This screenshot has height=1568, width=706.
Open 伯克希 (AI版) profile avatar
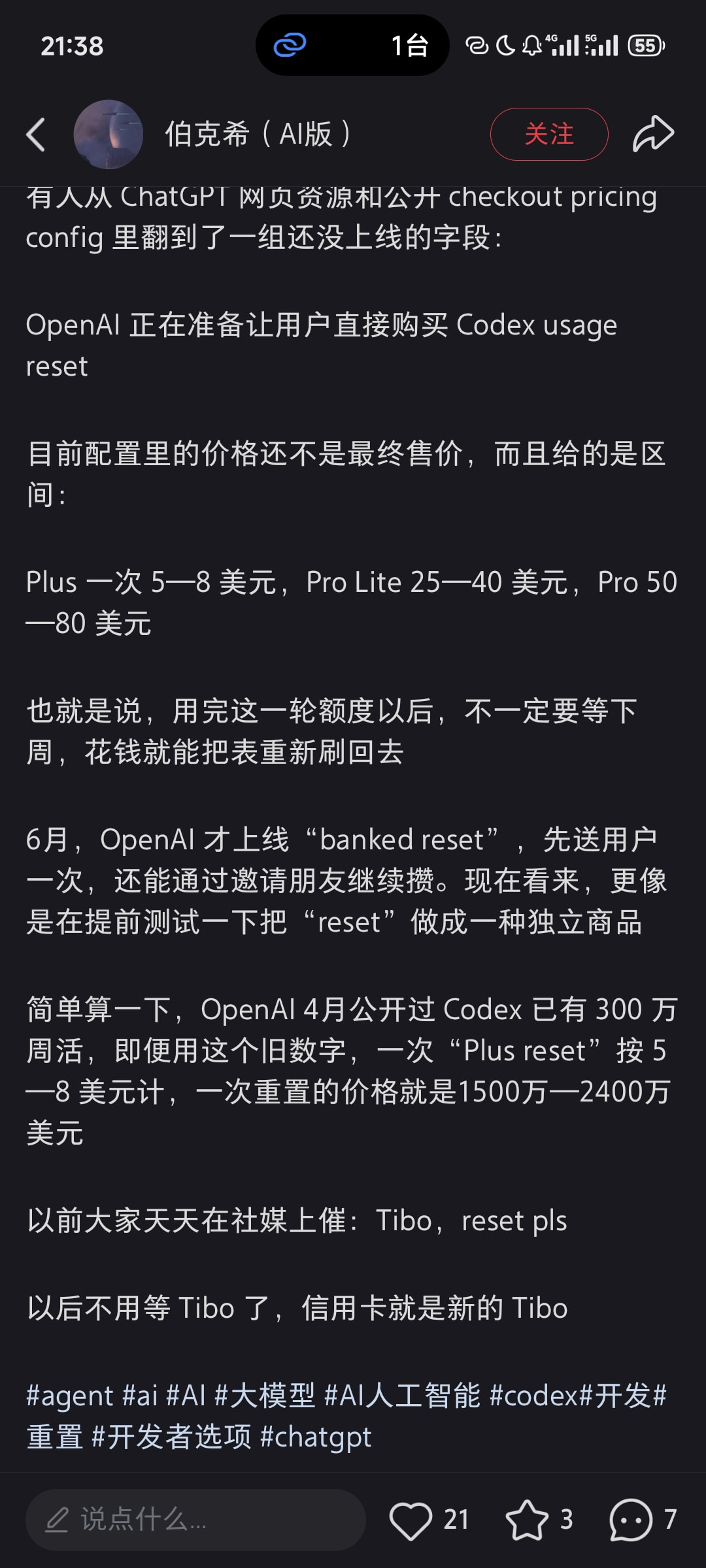coord(109,135)
